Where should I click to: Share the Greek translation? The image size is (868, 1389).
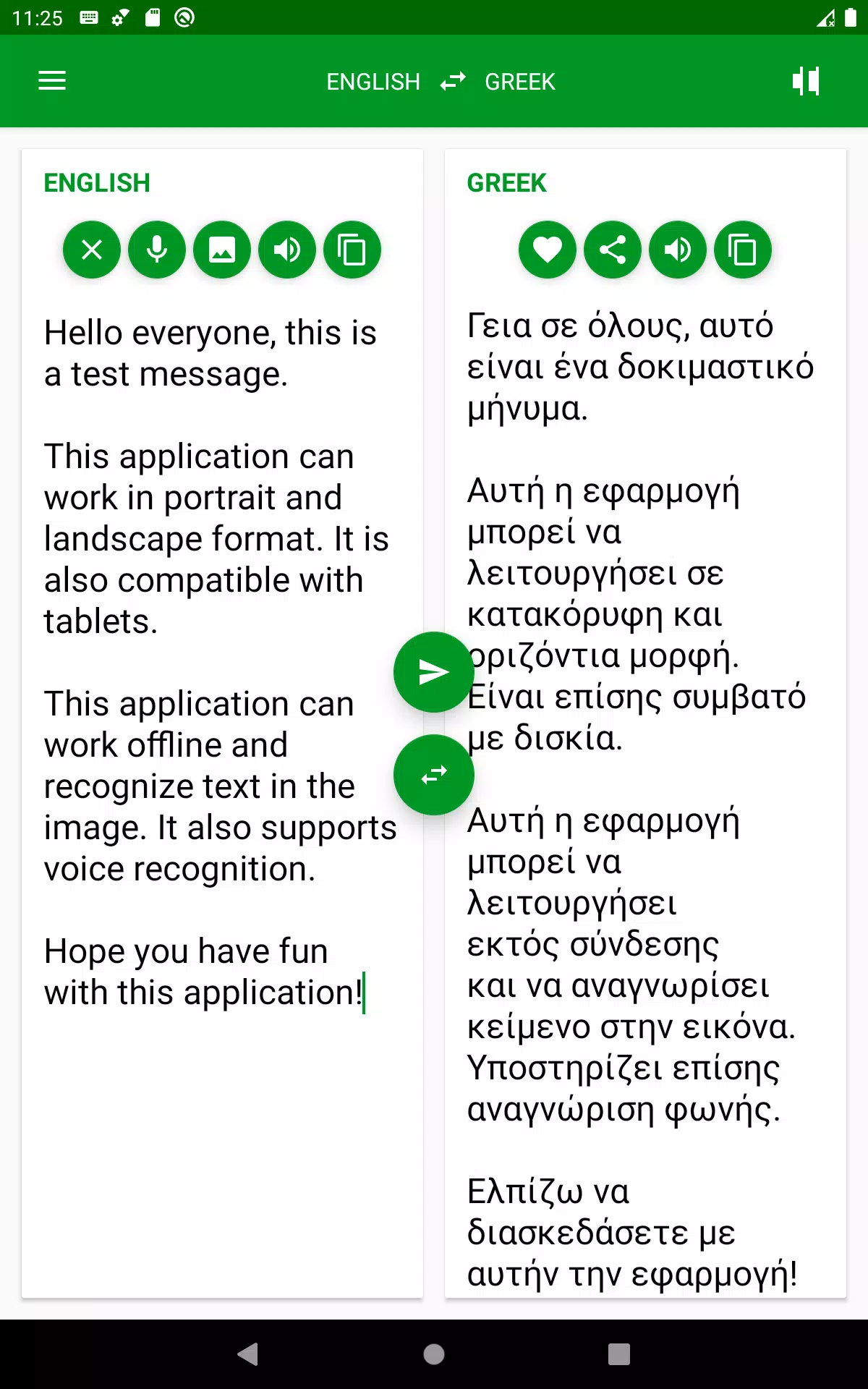(613, 250)
